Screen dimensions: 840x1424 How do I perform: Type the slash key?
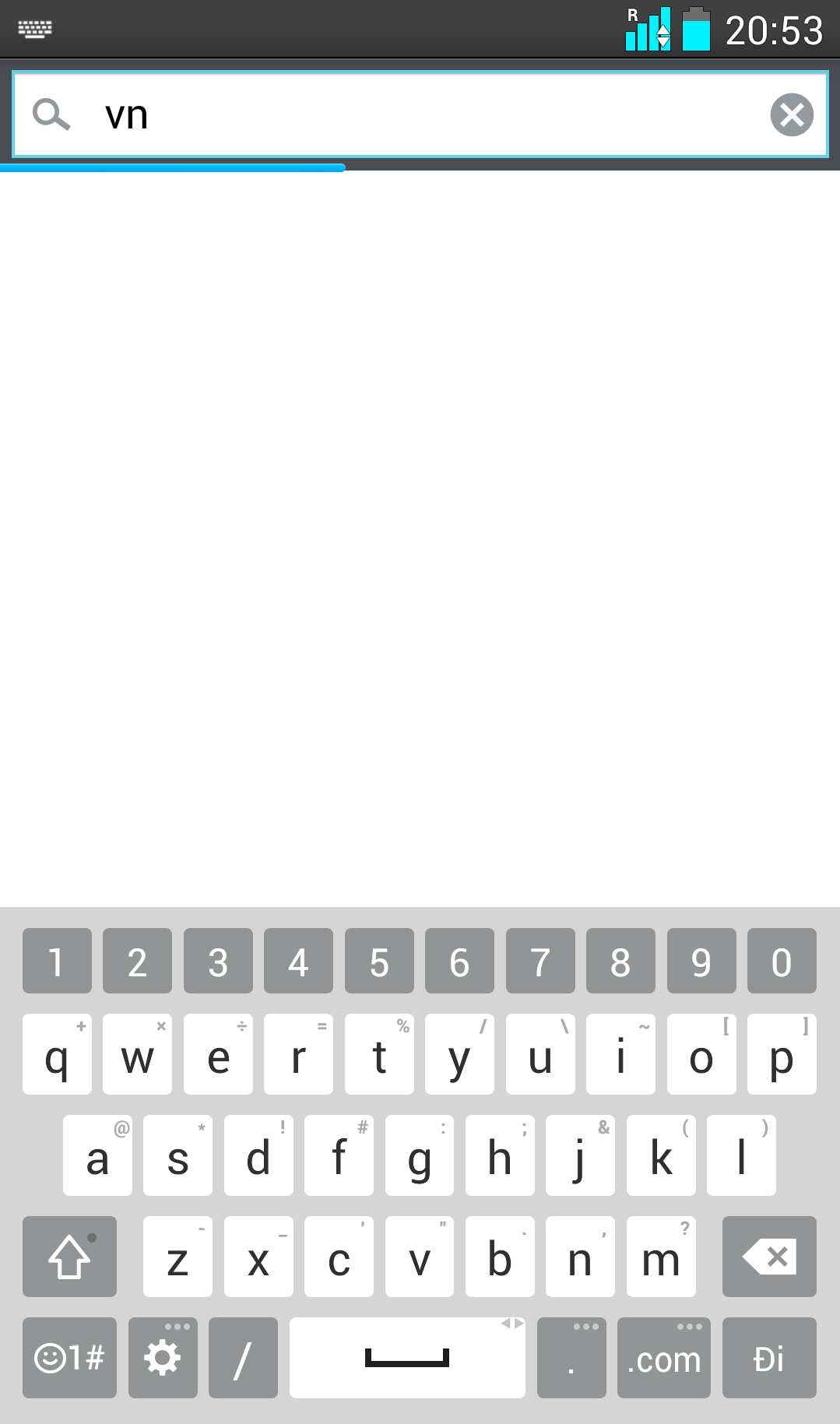243,1358
